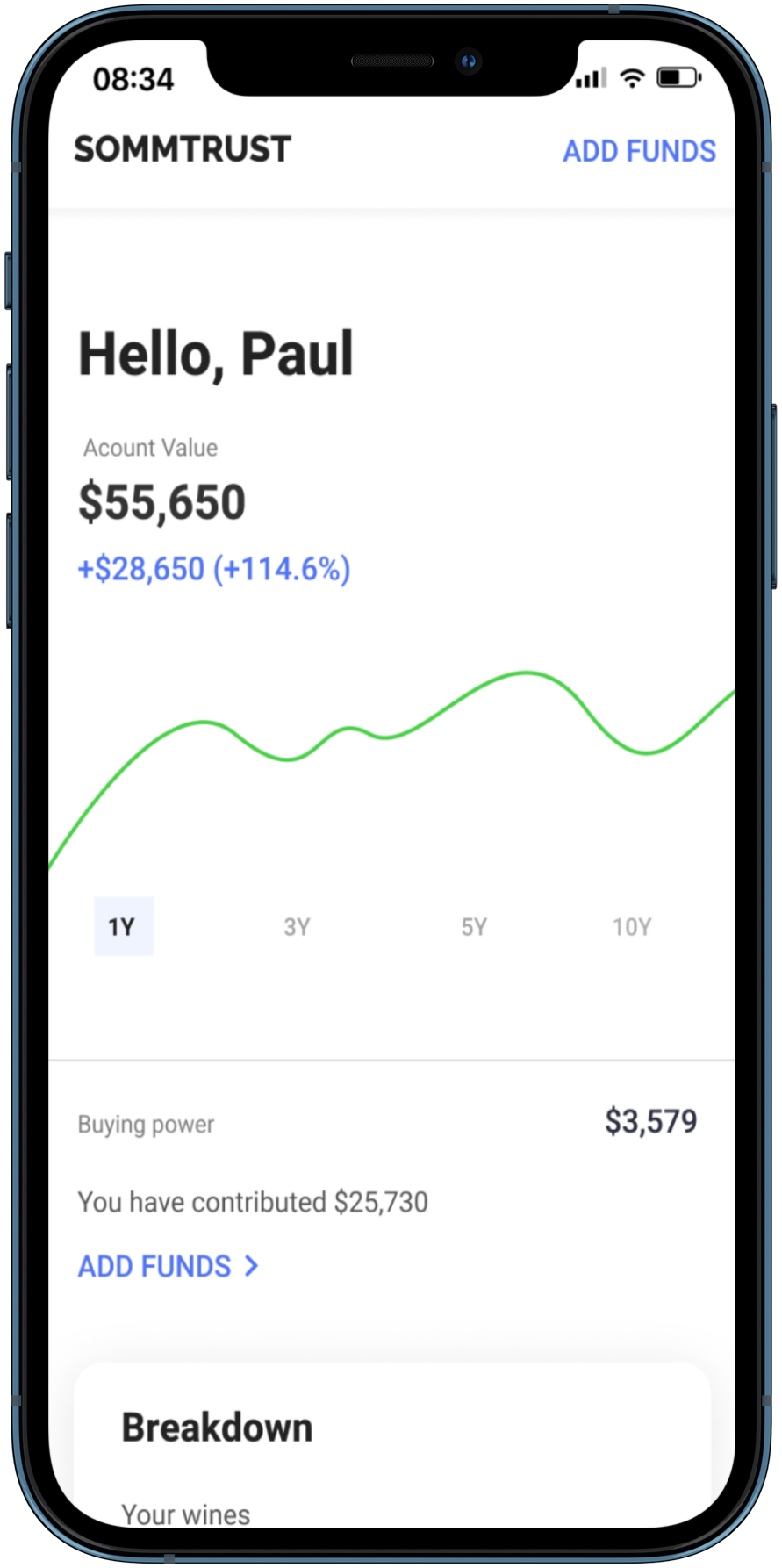This screenshot has height=1568, width=782.
Task: Select the 1Y chart range
Action: [x=124, y=926]
